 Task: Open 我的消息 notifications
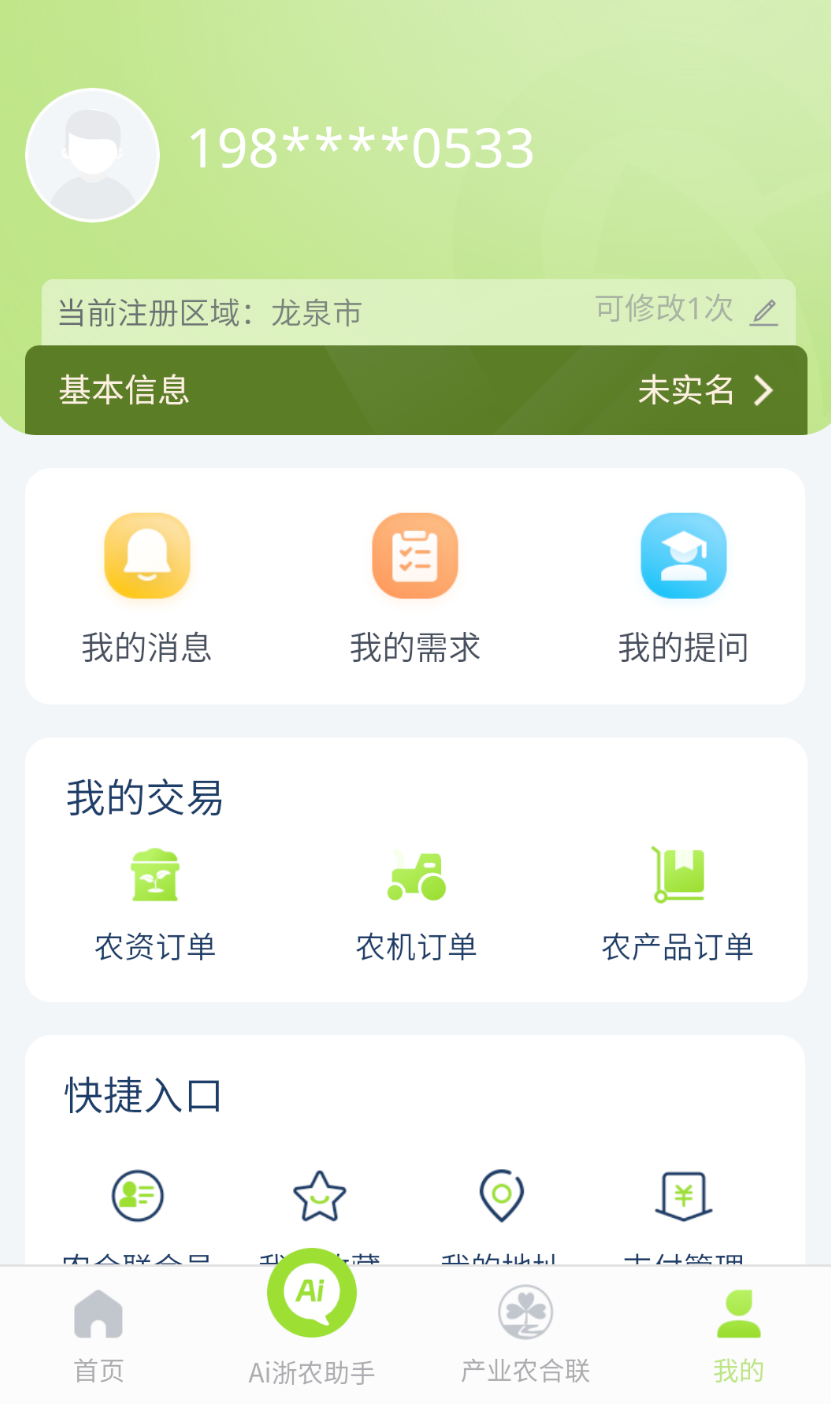[147, 589]
